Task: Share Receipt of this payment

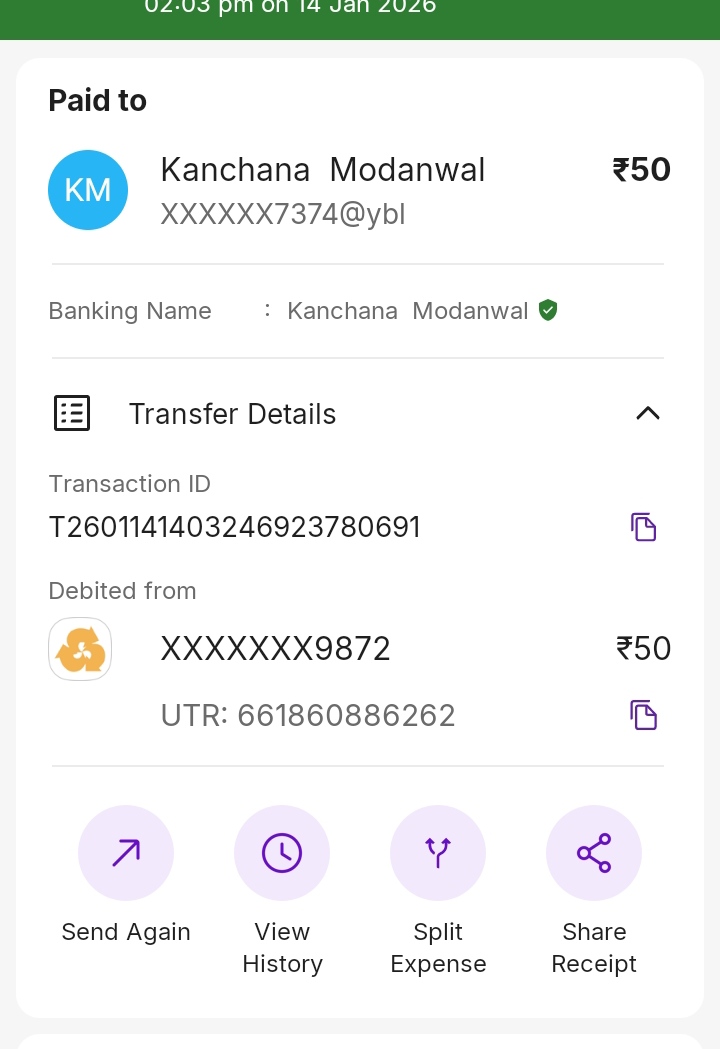Action: (x=594, y=853)
